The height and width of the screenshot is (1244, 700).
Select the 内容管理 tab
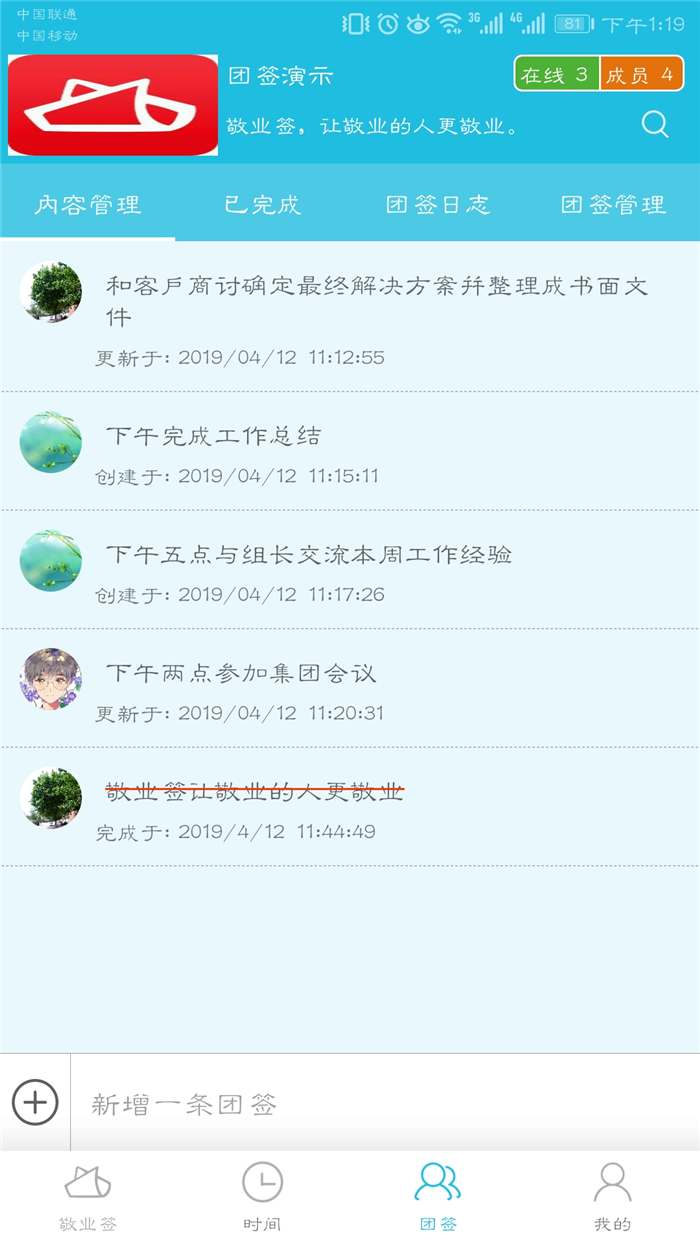[88, 205]
